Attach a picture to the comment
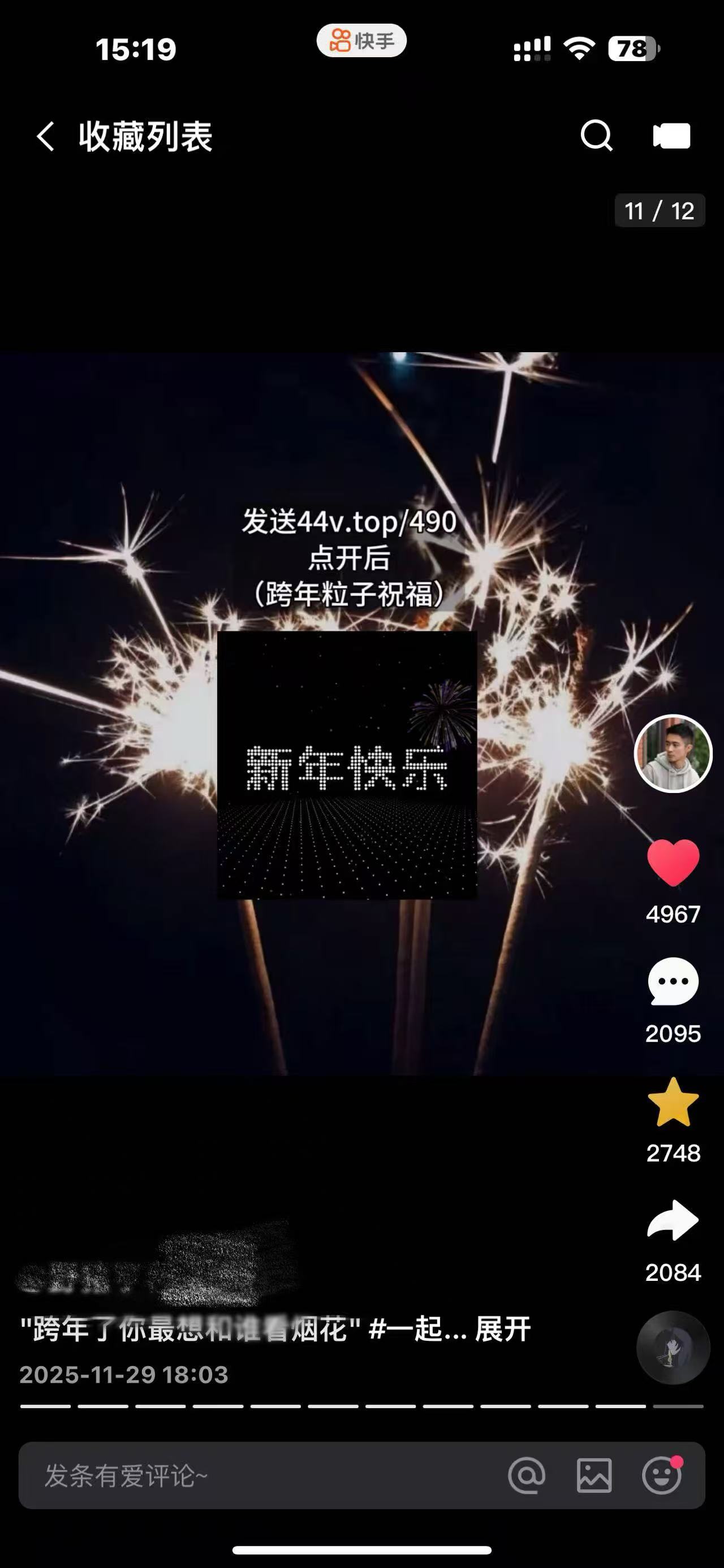Screen dimensions: 724x1568 pos(594,1475)
